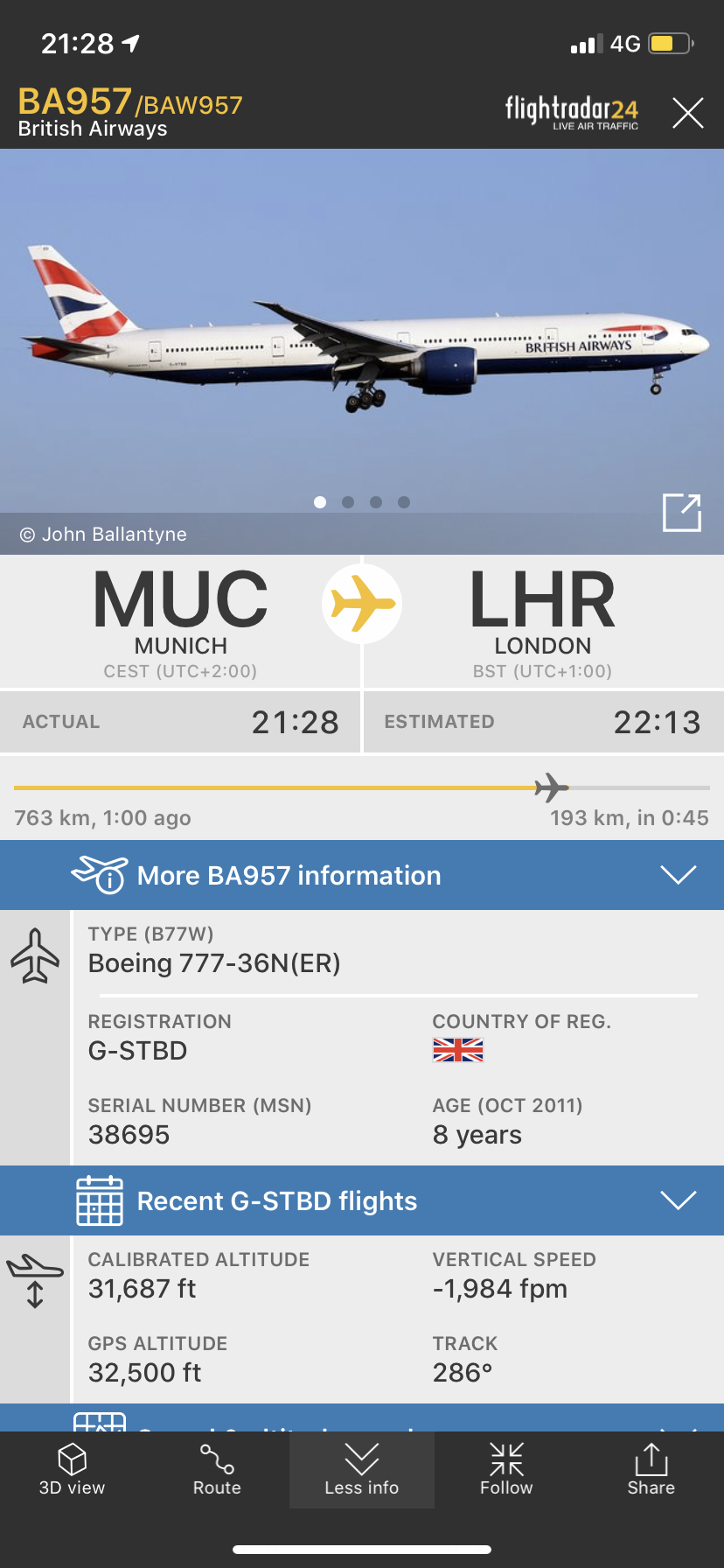724x1568 pixels.
Task: Collapse details with Less info
Action: pos(362,1470)
